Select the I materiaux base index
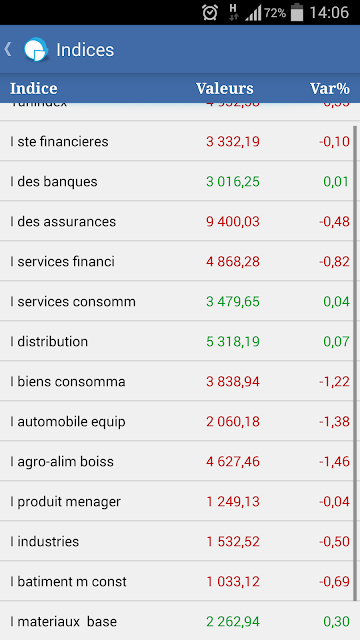The image size is (360, 640). 180,621
